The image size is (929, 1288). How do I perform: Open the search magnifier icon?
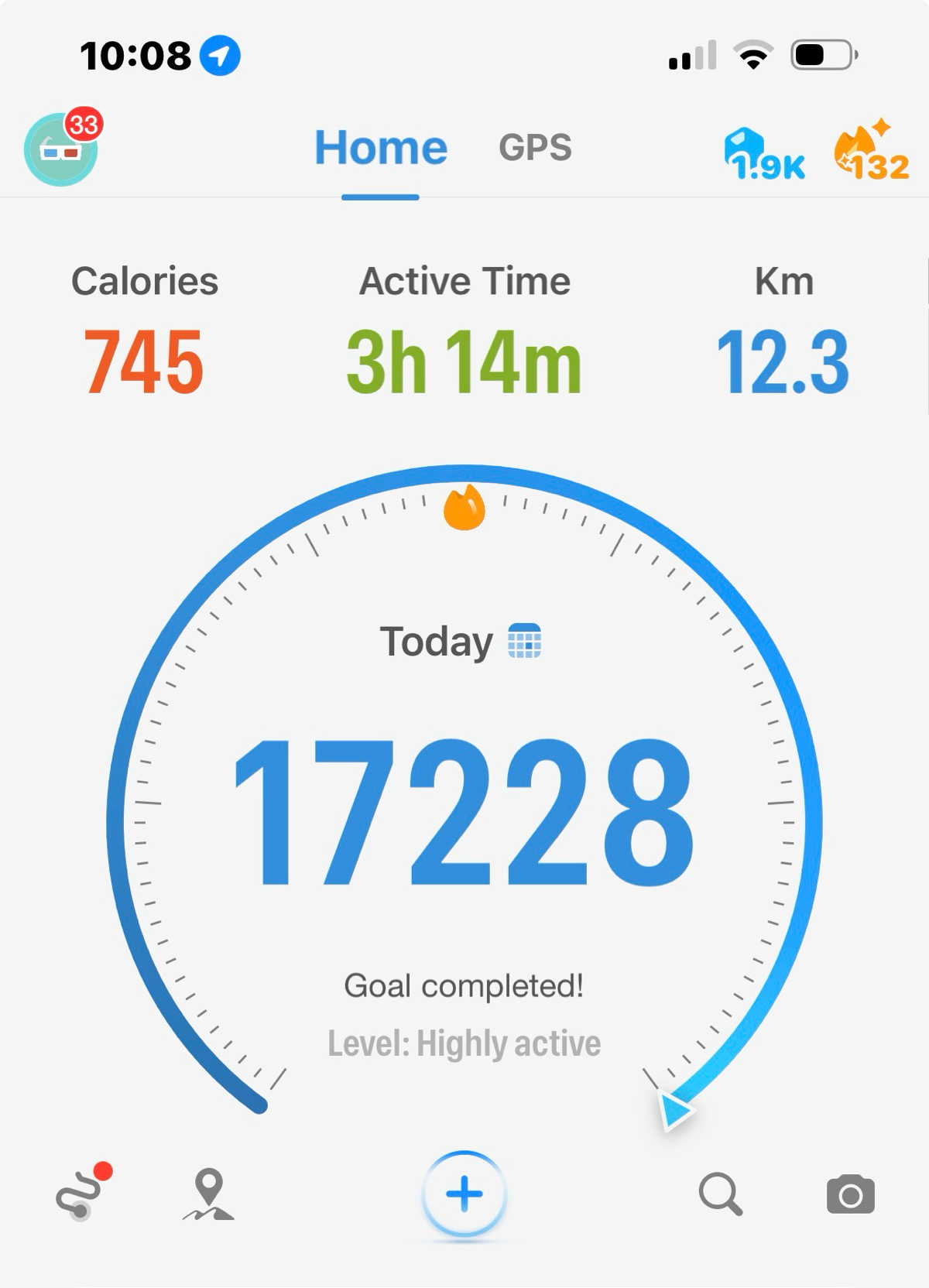721,1194
